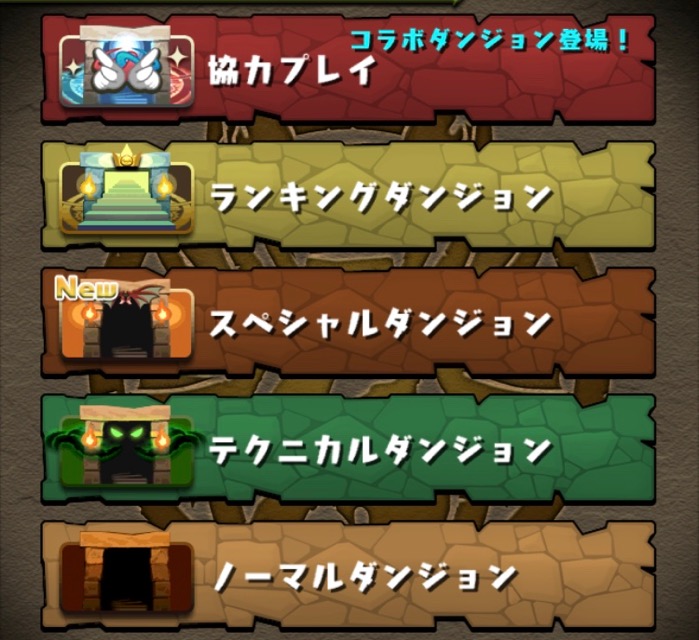Screen dimensions: 699x640
Task: Open ランキングダンジョン
Action: pyautogui.click(x=350, y=196)
